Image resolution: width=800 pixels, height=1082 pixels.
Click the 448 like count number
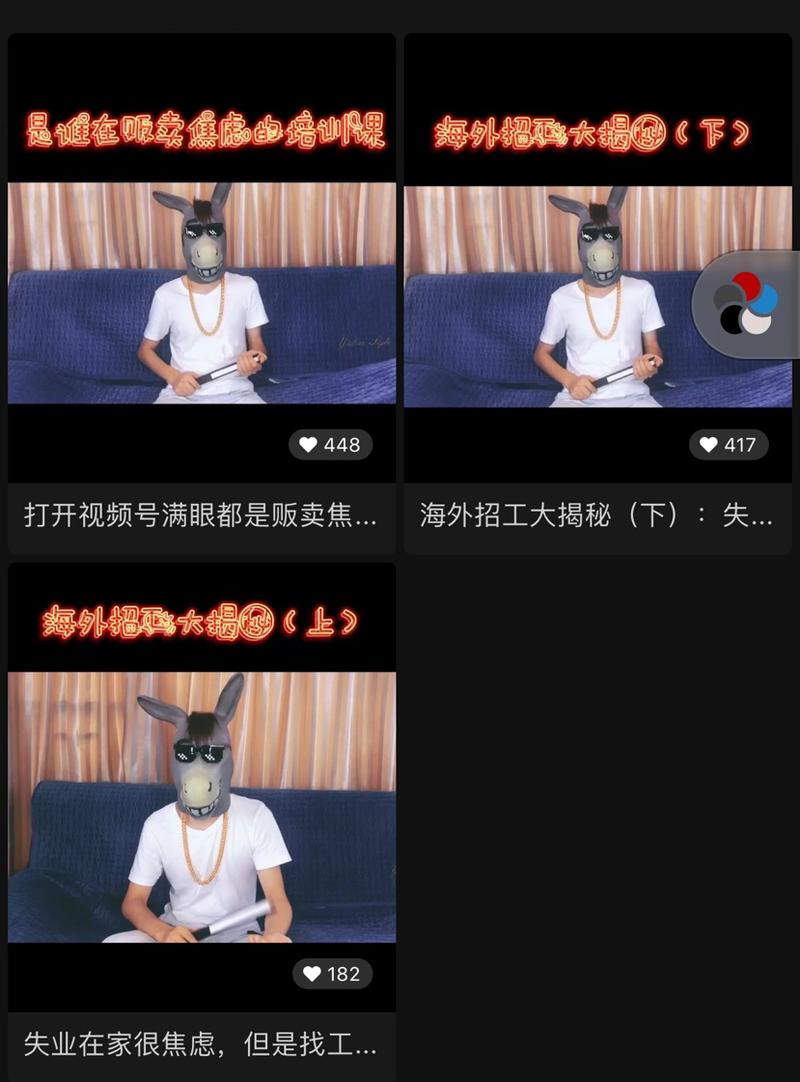(x=340, y=445)
